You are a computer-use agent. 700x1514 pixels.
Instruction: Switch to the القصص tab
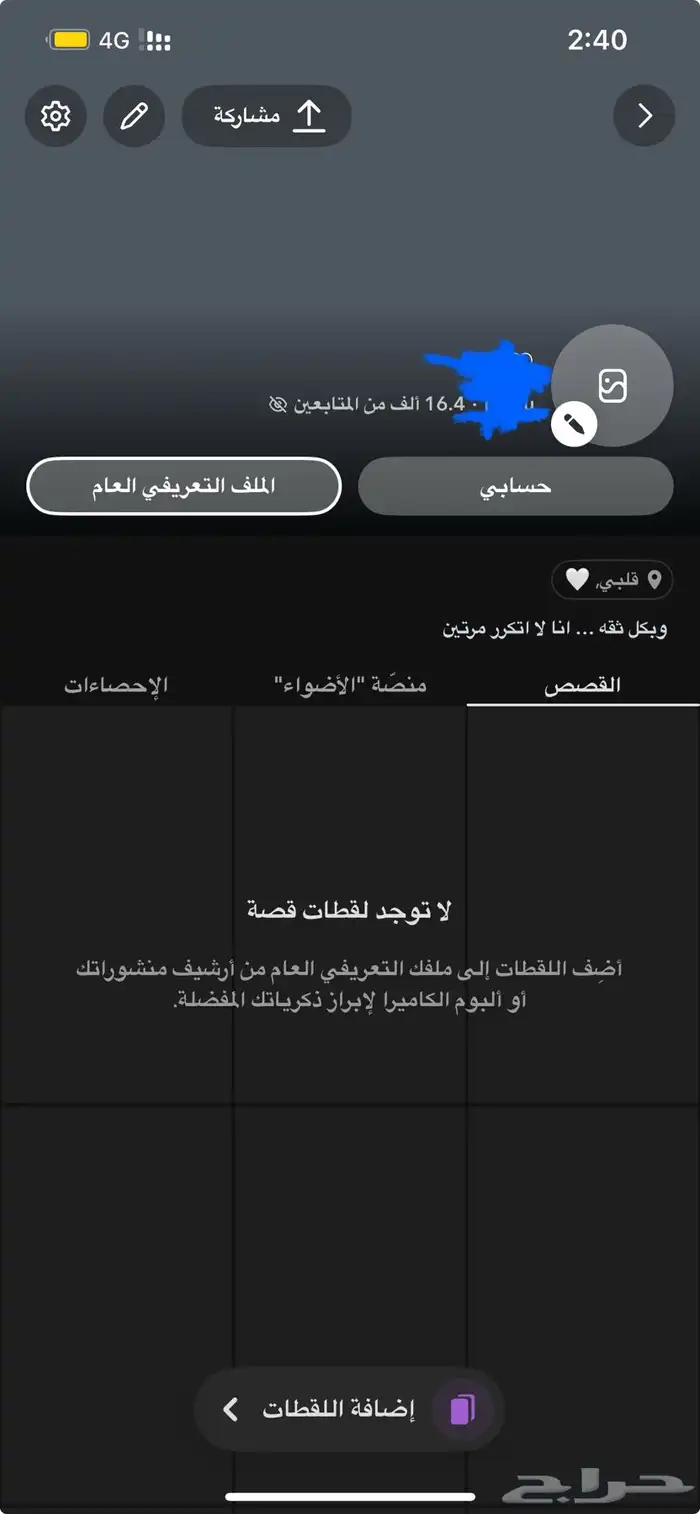pyautogui.click(x=582, y=685)
